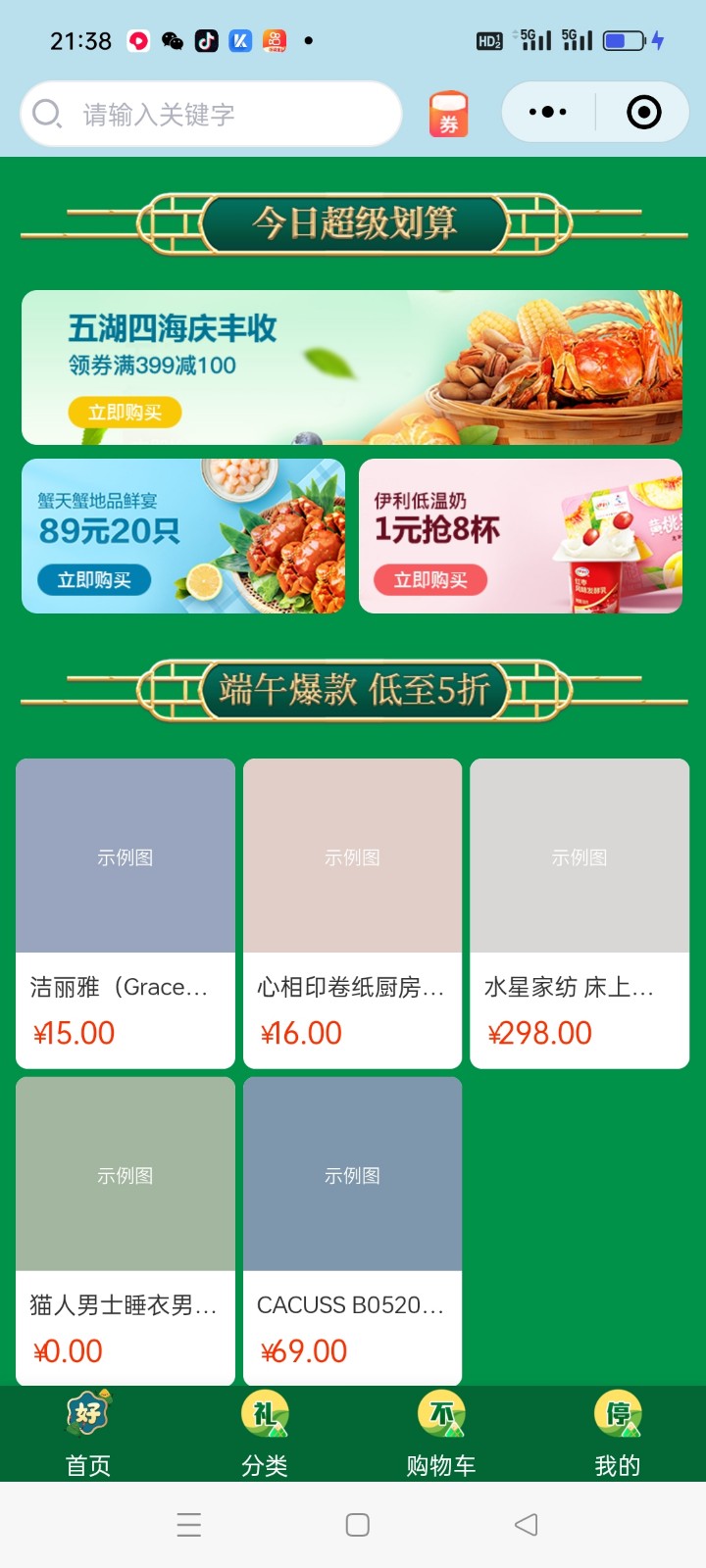Tap the system back button
The width and height of the screenshot is (706, 1568).
pyautogui.click(x=527, y=1525)
